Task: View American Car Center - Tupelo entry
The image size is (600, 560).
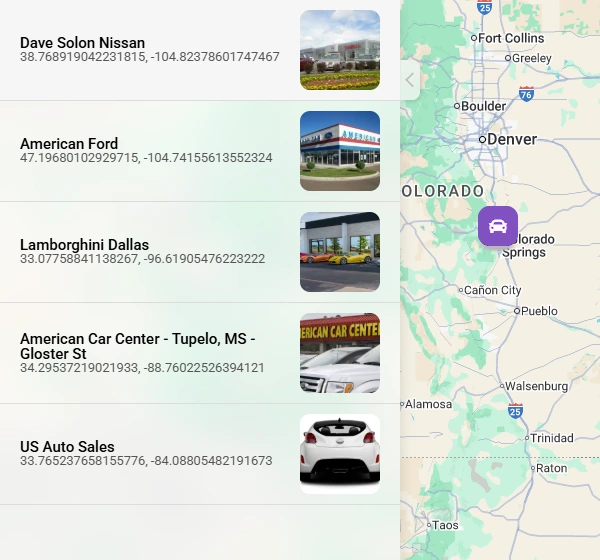Action: tap(150, 353)
